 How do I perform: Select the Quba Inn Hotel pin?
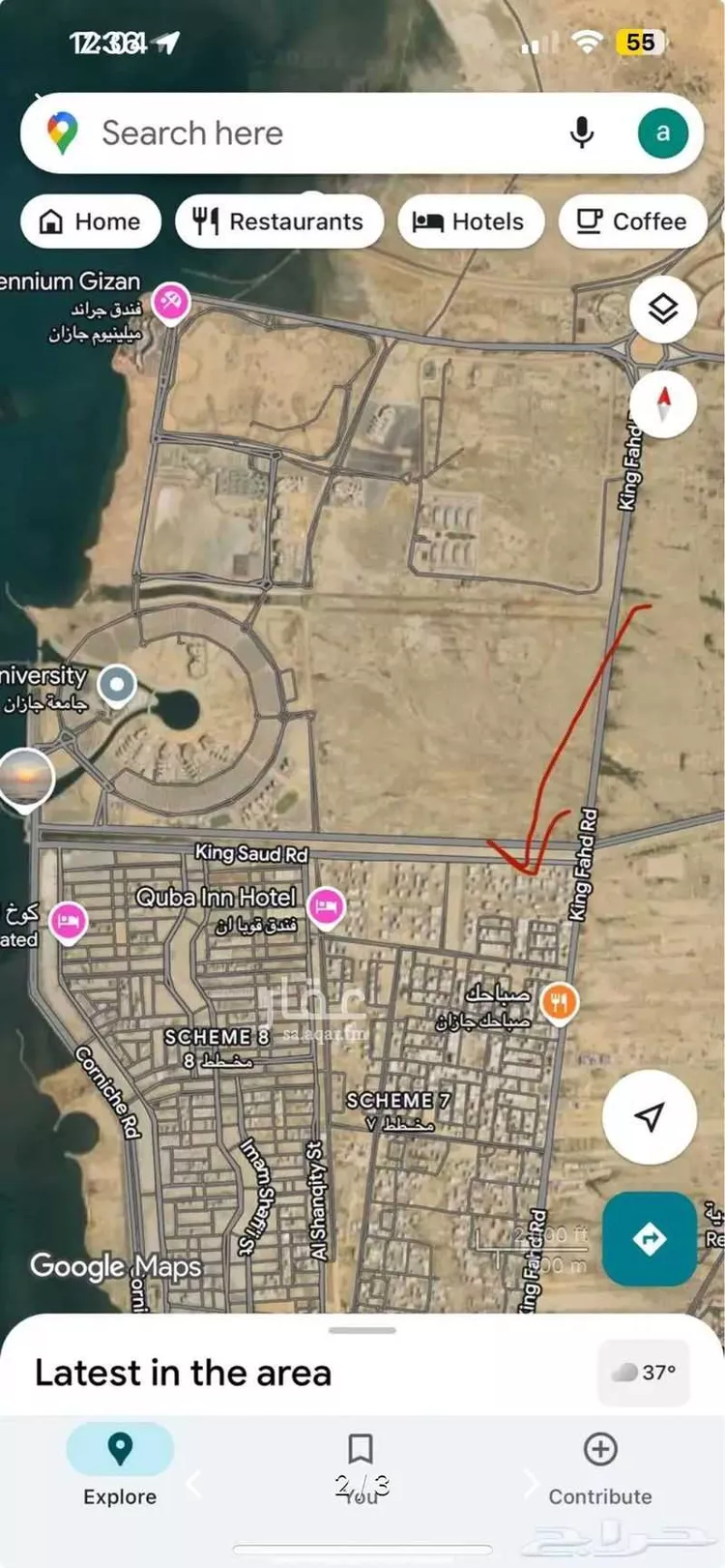[326, 907]
